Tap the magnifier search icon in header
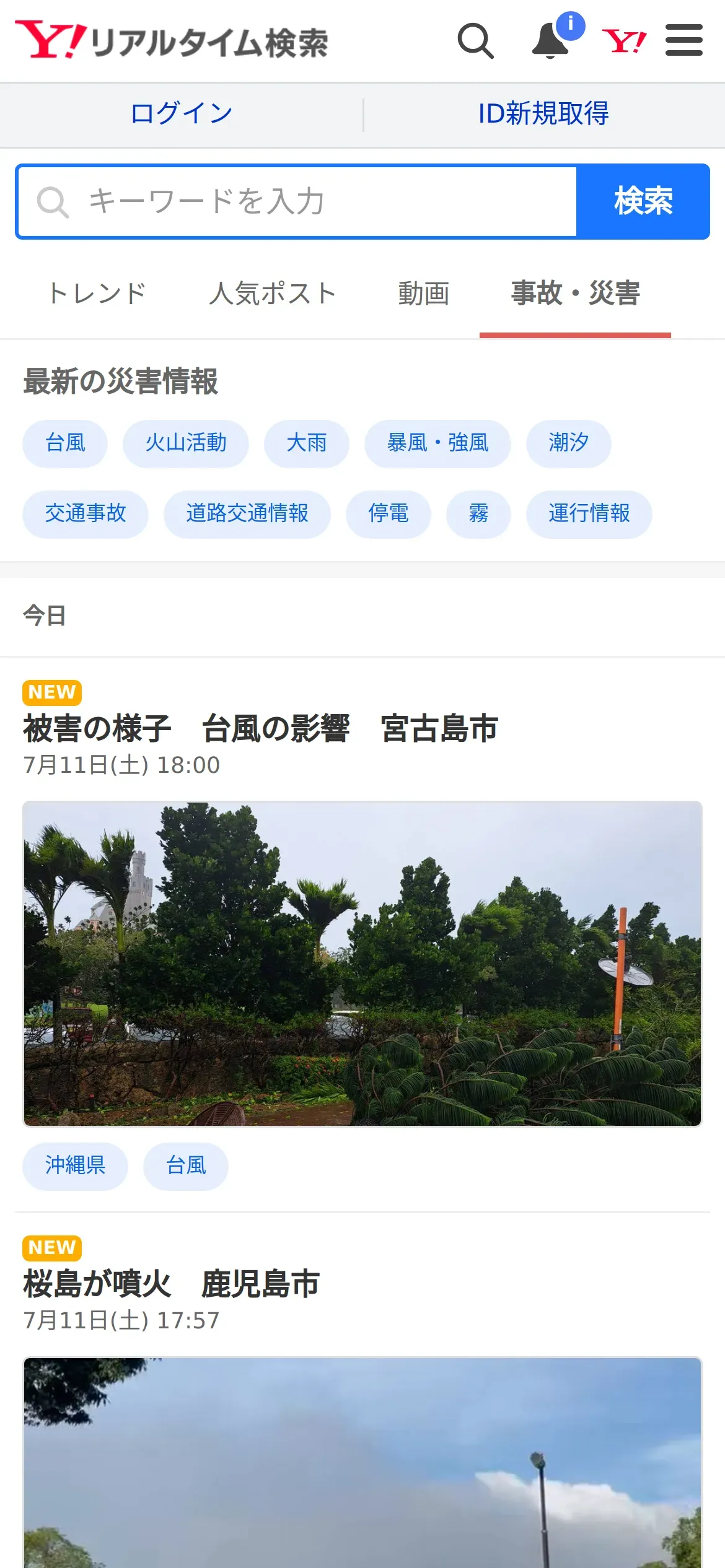The height and width of the screenshot is (1568, 725). point(475,41)
